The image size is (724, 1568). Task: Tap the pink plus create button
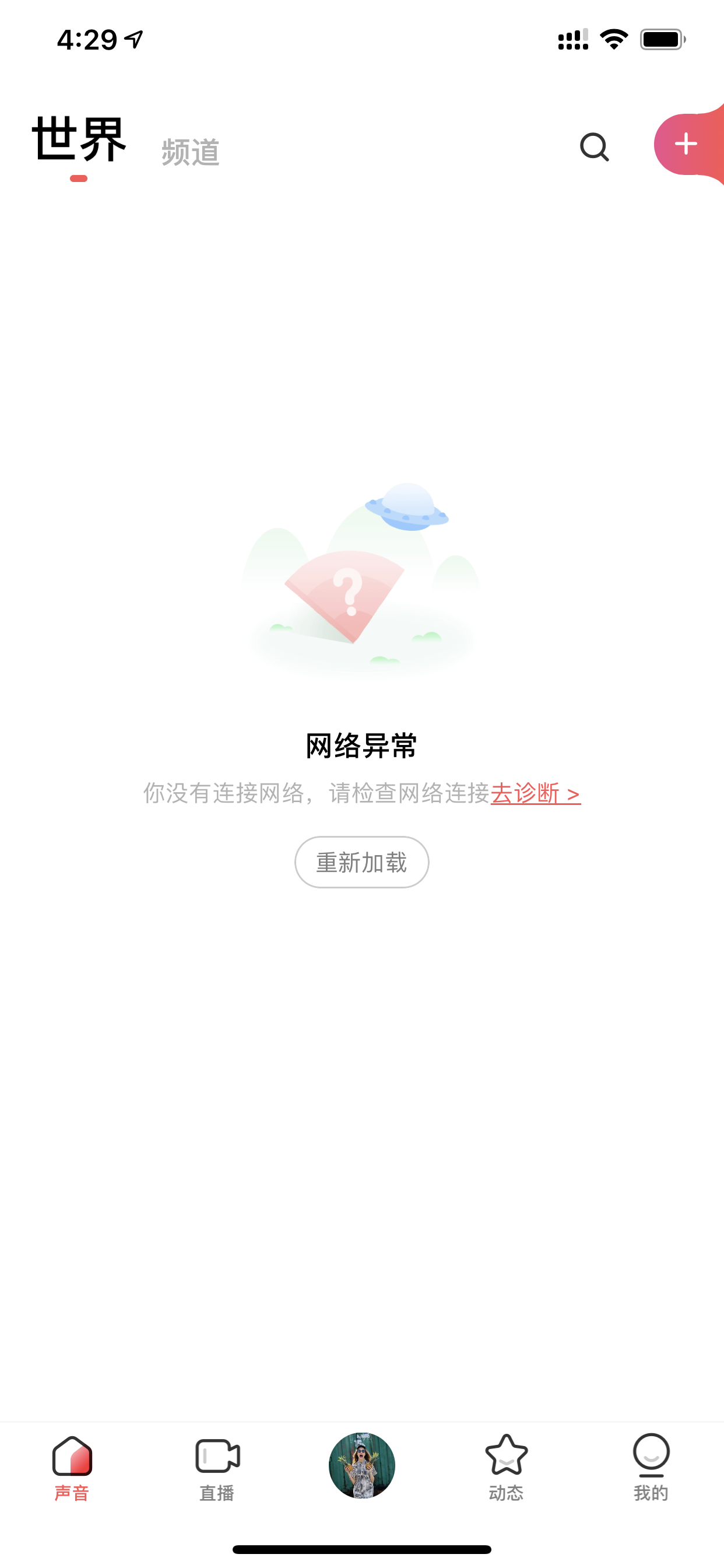(x=688, y=144)
